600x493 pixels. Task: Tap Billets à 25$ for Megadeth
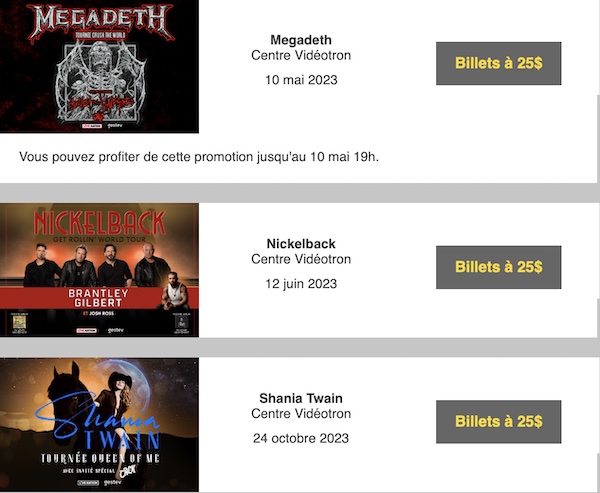[498, 63]
